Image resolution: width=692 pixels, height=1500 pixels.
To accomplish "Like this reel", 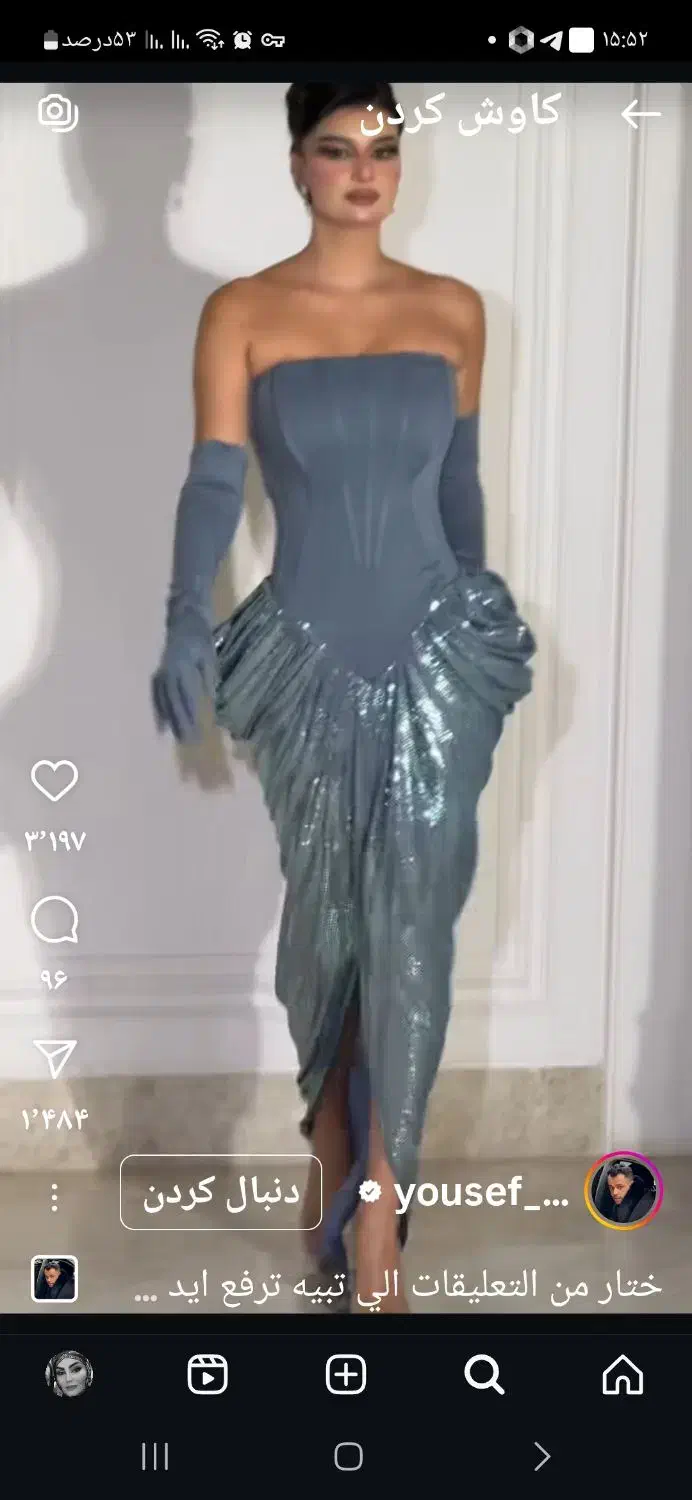I will point(54,781).
